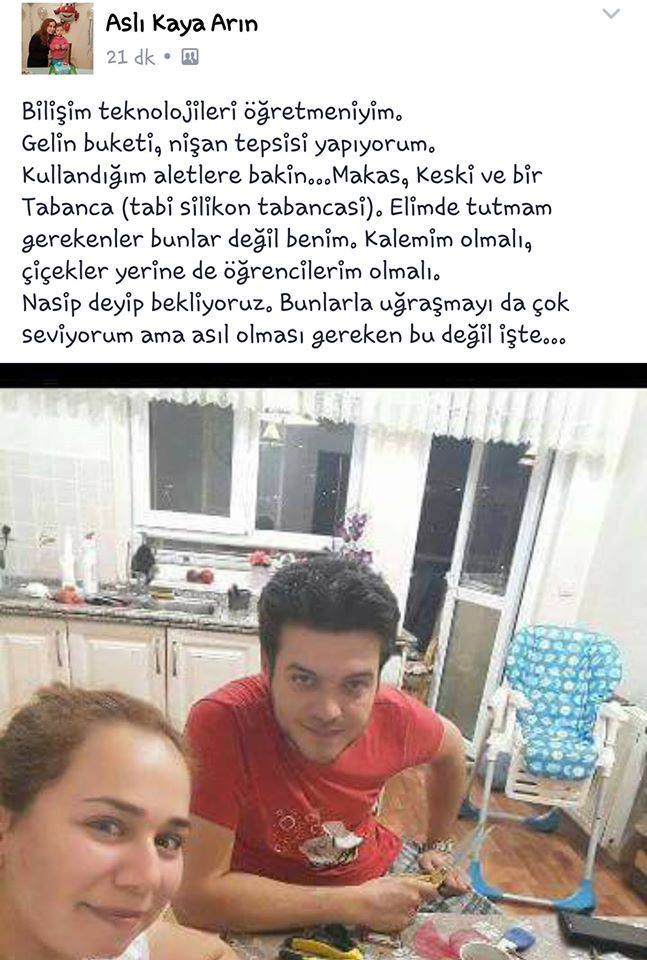Open Aslı Kaya Arın's profile name link

point(181,23)
